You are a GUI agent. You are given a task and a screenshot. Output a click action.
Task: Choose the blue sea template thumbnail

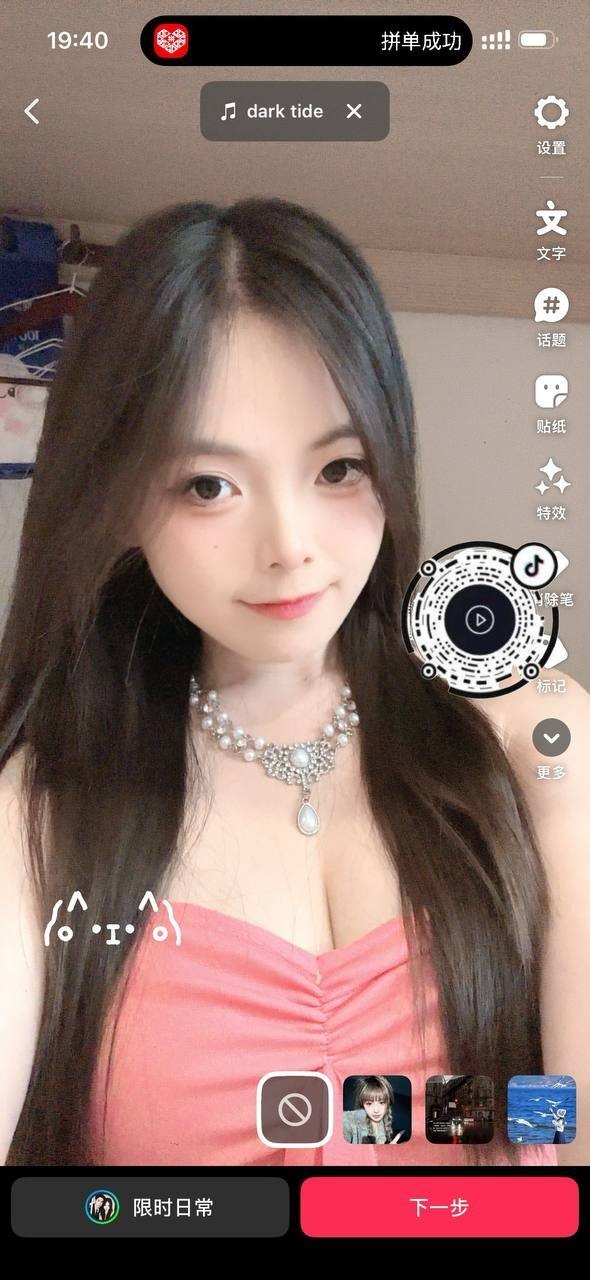coord(541,1109)
